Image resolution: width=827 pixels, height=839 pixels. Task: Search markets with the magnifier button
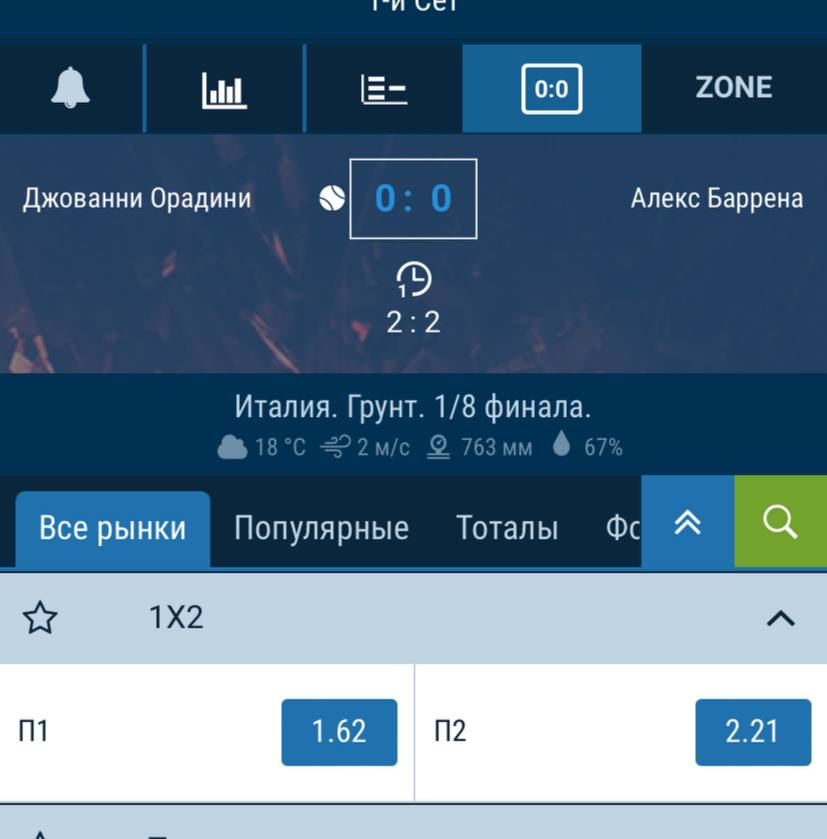pos(780,522)
